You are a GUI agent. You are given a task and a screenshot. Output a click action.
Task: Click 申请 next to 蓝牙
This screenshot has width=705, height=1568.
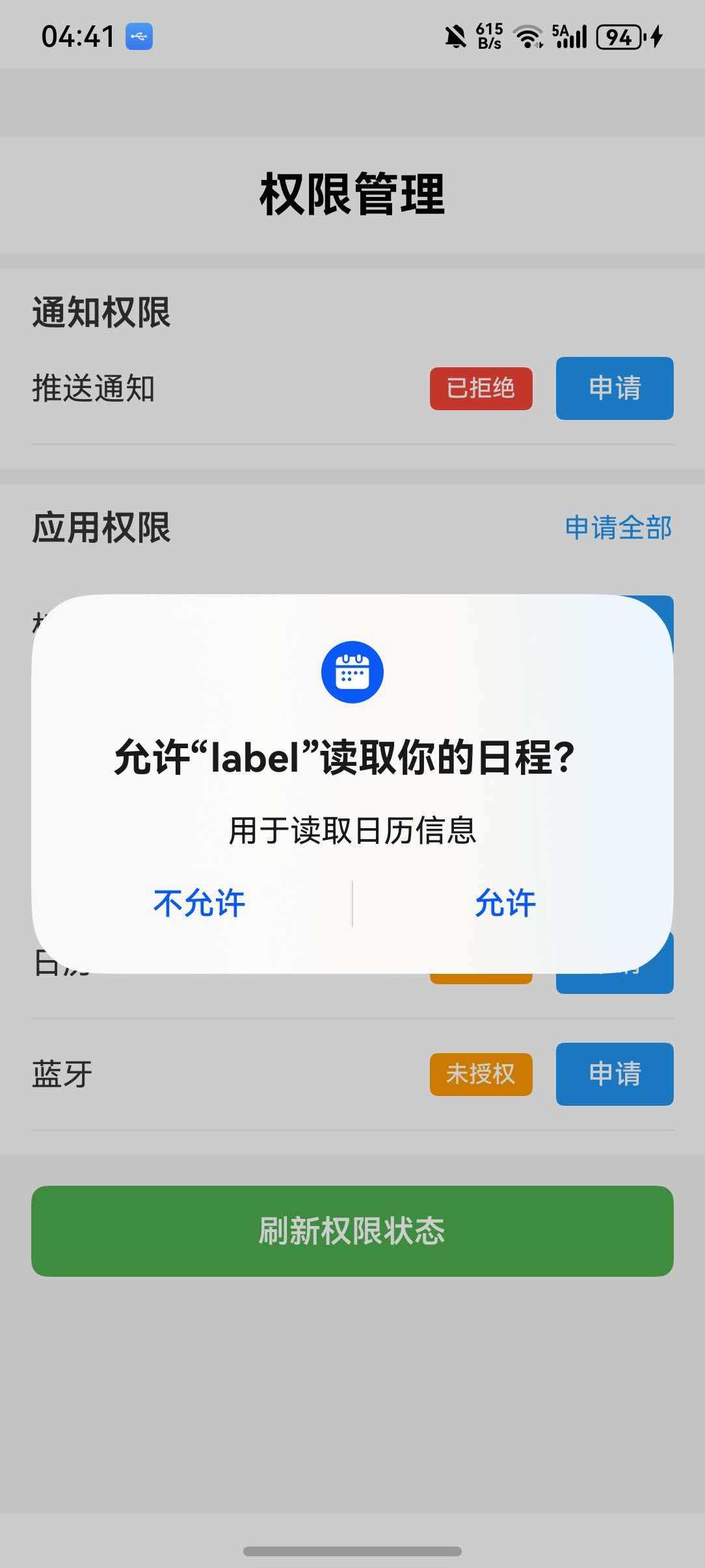coord(614,1075)
